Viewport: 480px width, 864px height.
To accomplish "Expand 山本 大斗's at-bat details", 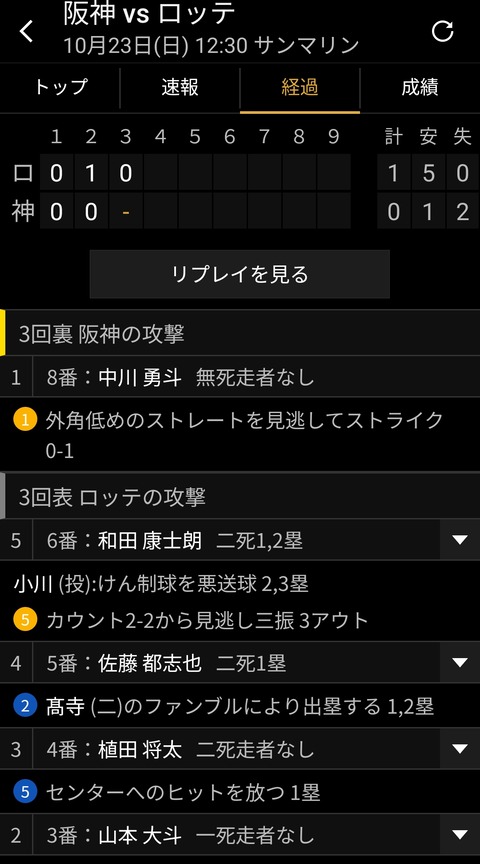I will point(460,835).
